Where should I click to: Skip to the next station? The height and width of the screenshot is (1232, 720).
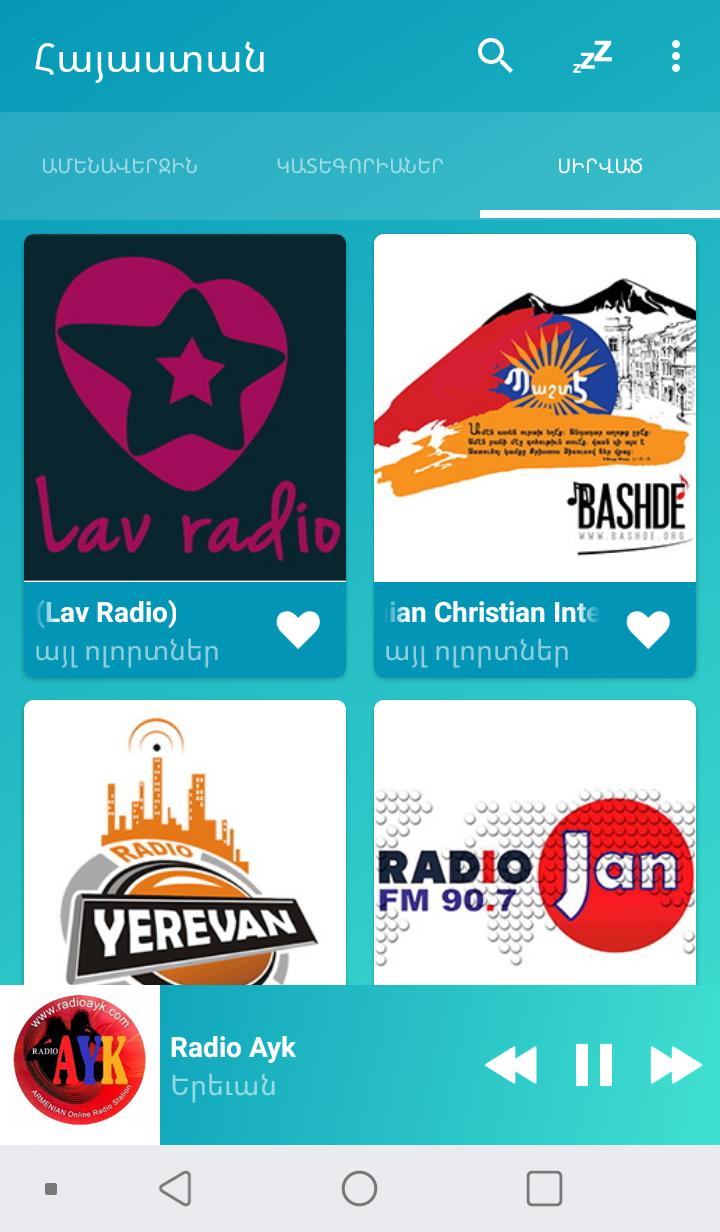pyautogui.click(x=676, y=1065)
